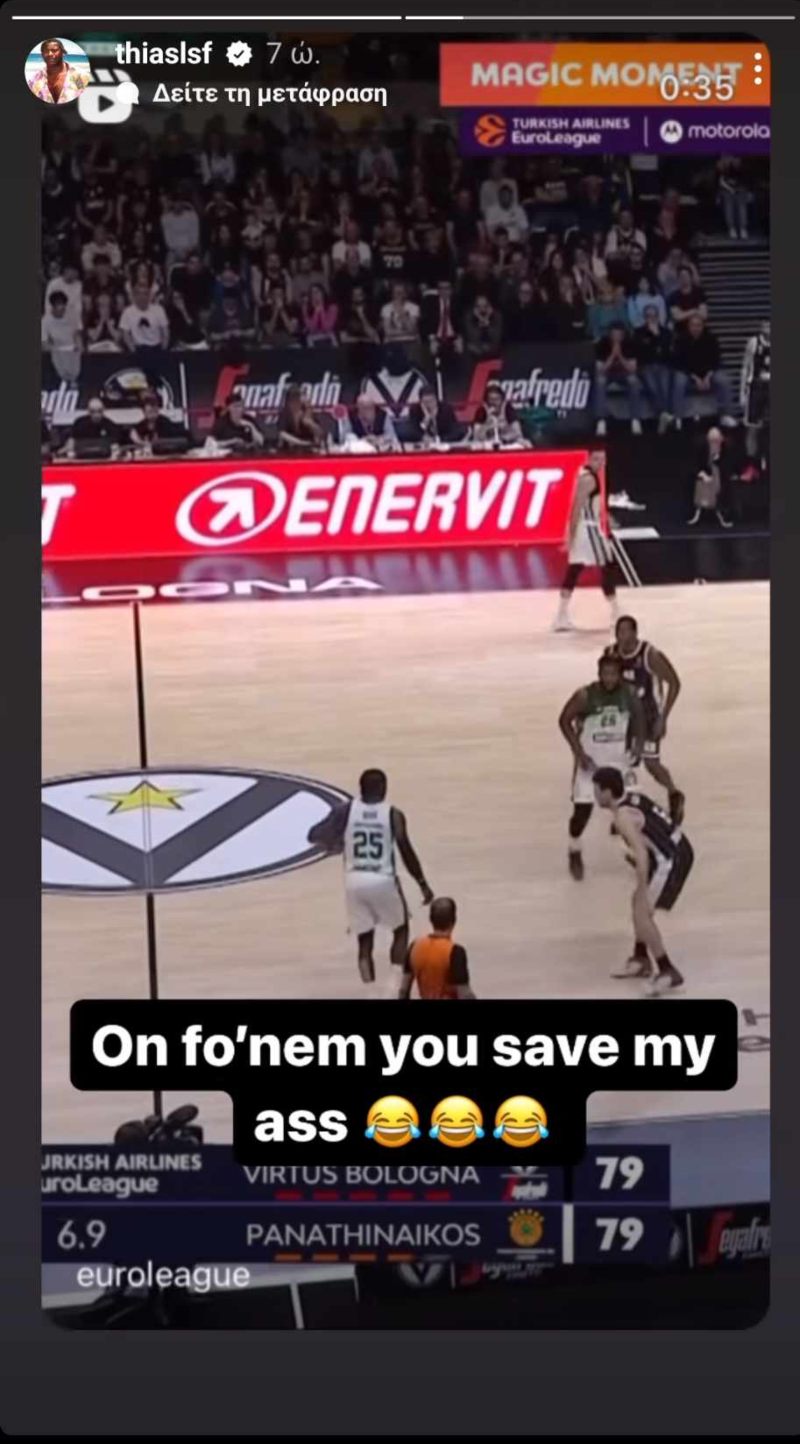
Task: Open the thiaslsf username link
Action: pos(164,55)
